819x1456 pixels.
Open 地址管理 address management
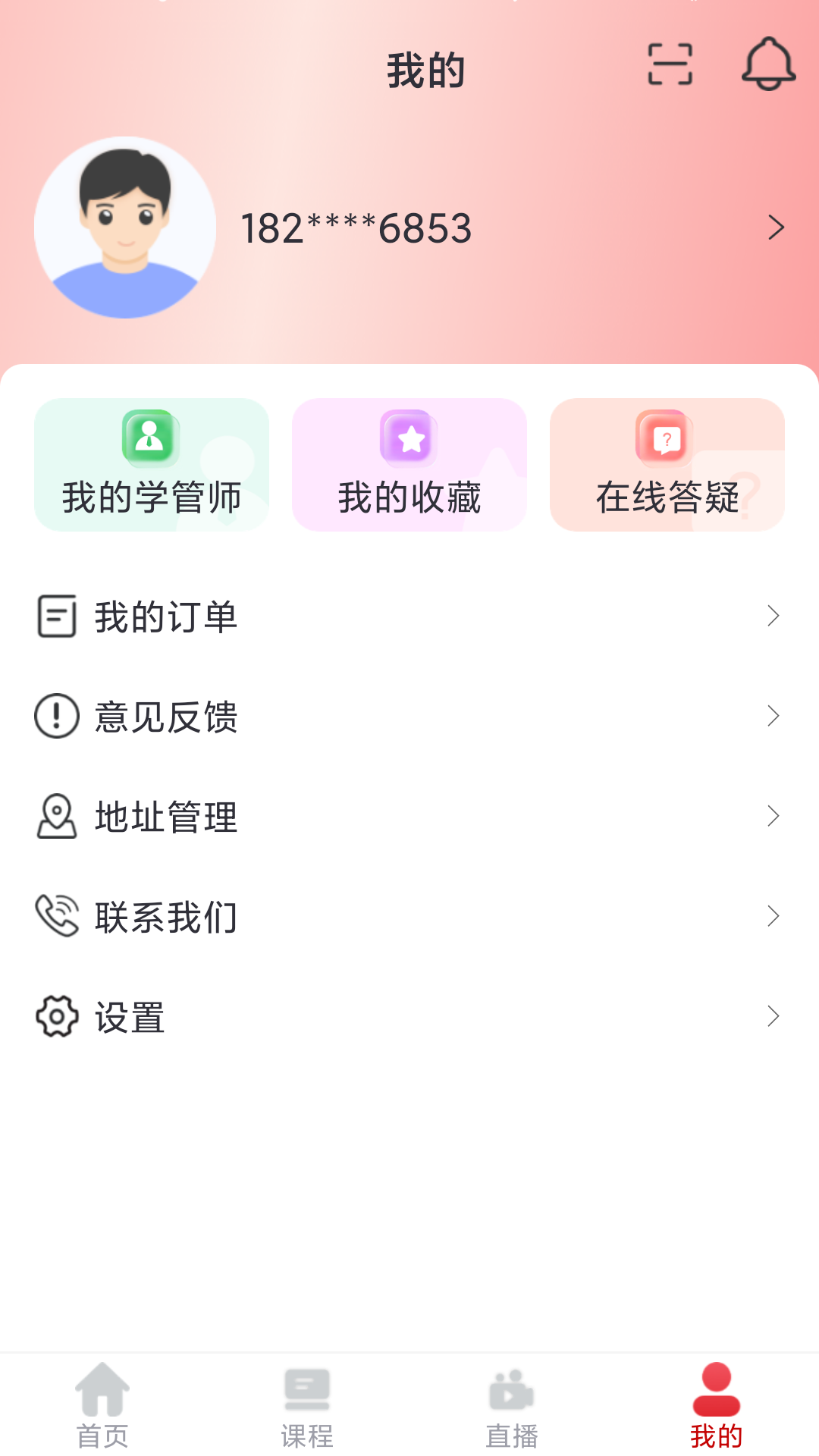point(409,816)
